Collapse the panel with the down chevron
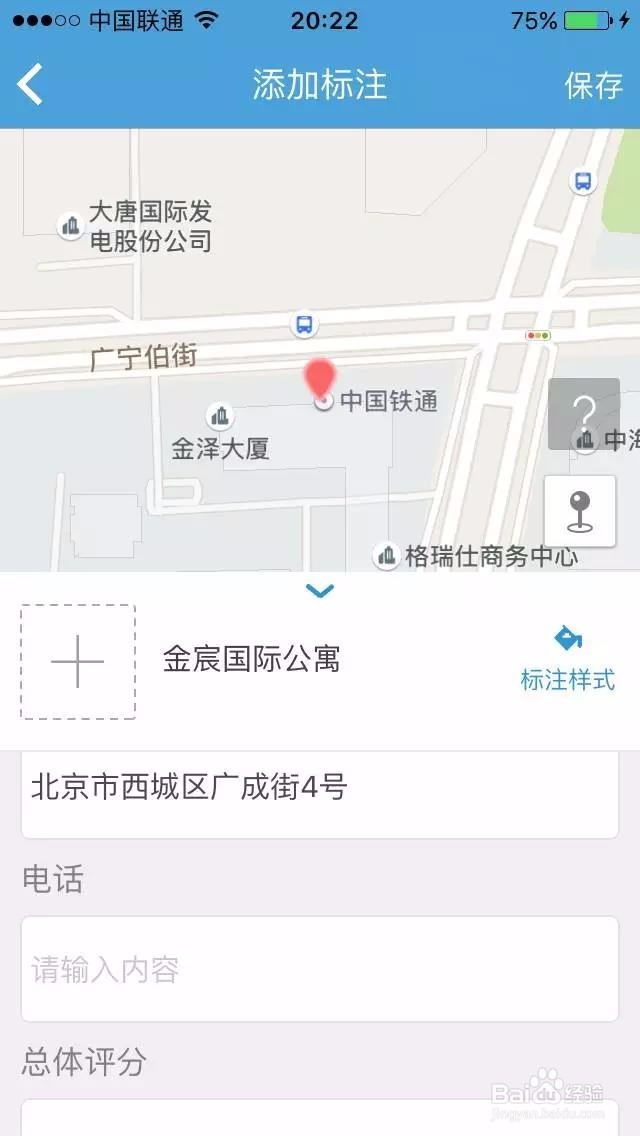The width and height of the screenshot is (640, 1136). (x=320, y=591)
